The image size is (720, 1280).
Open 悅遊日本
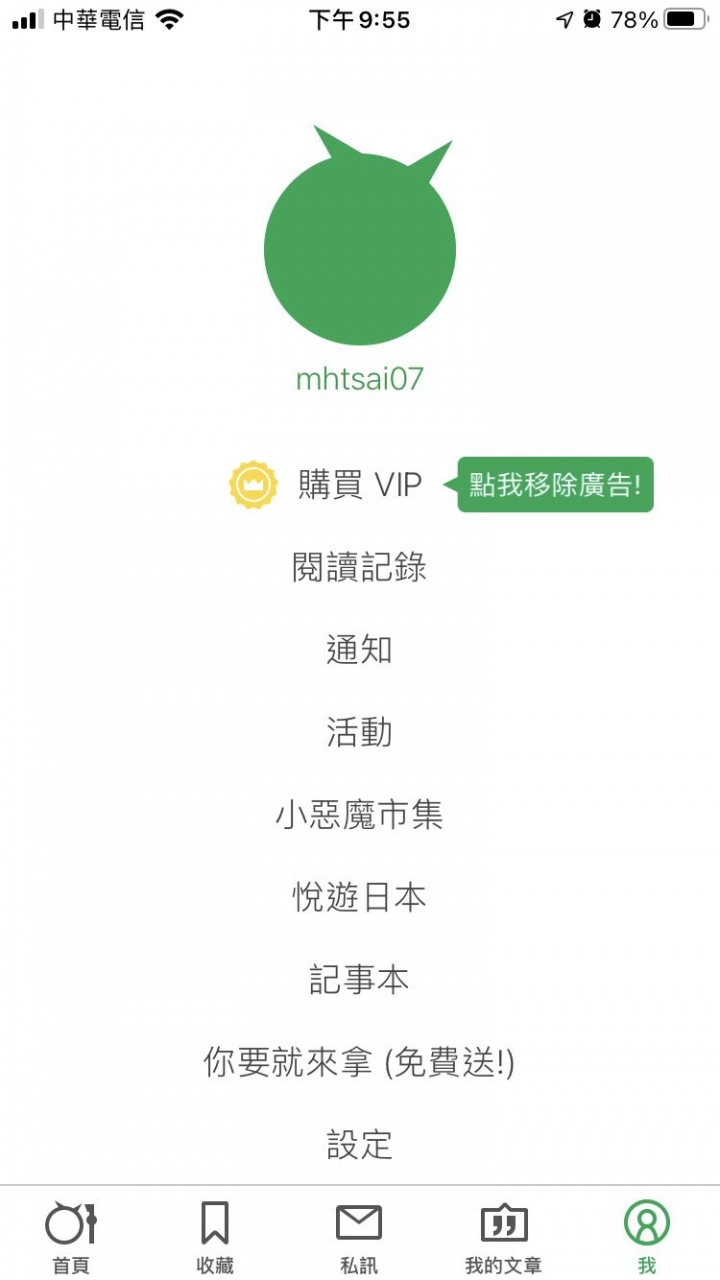pos(360,898)
